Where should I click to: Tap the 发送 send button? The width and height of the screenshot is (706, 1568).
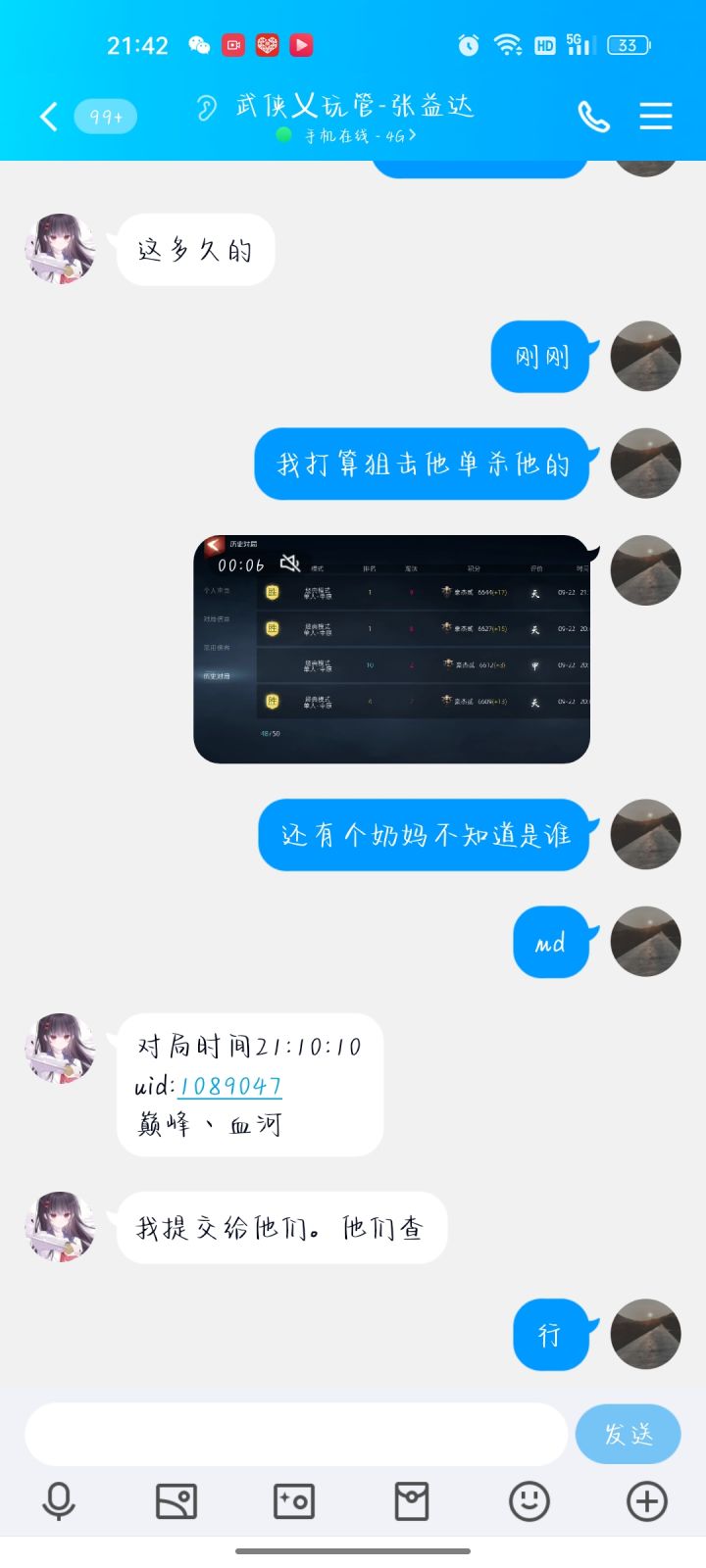(628, 1434)
